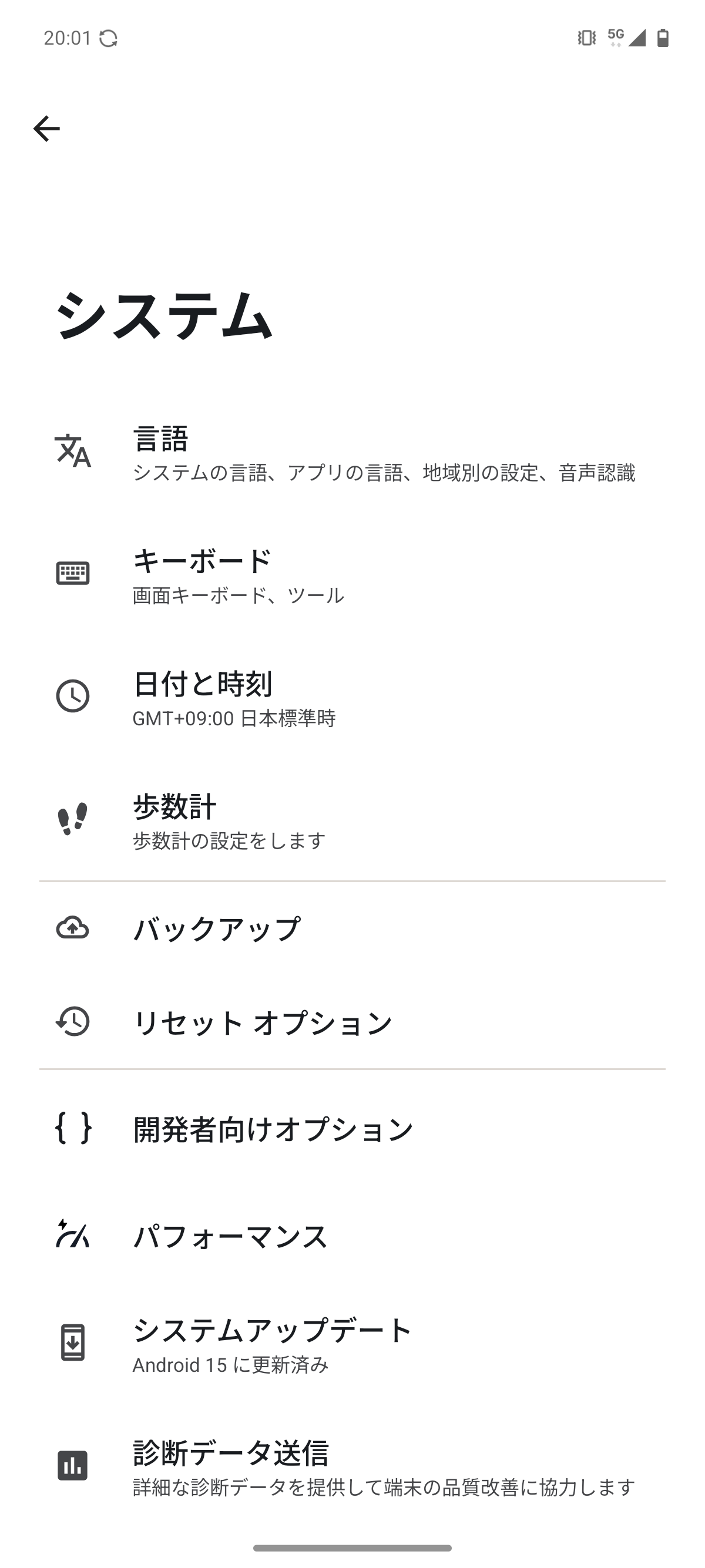
Task: Open バックアップ
Action: click(352, 928)
